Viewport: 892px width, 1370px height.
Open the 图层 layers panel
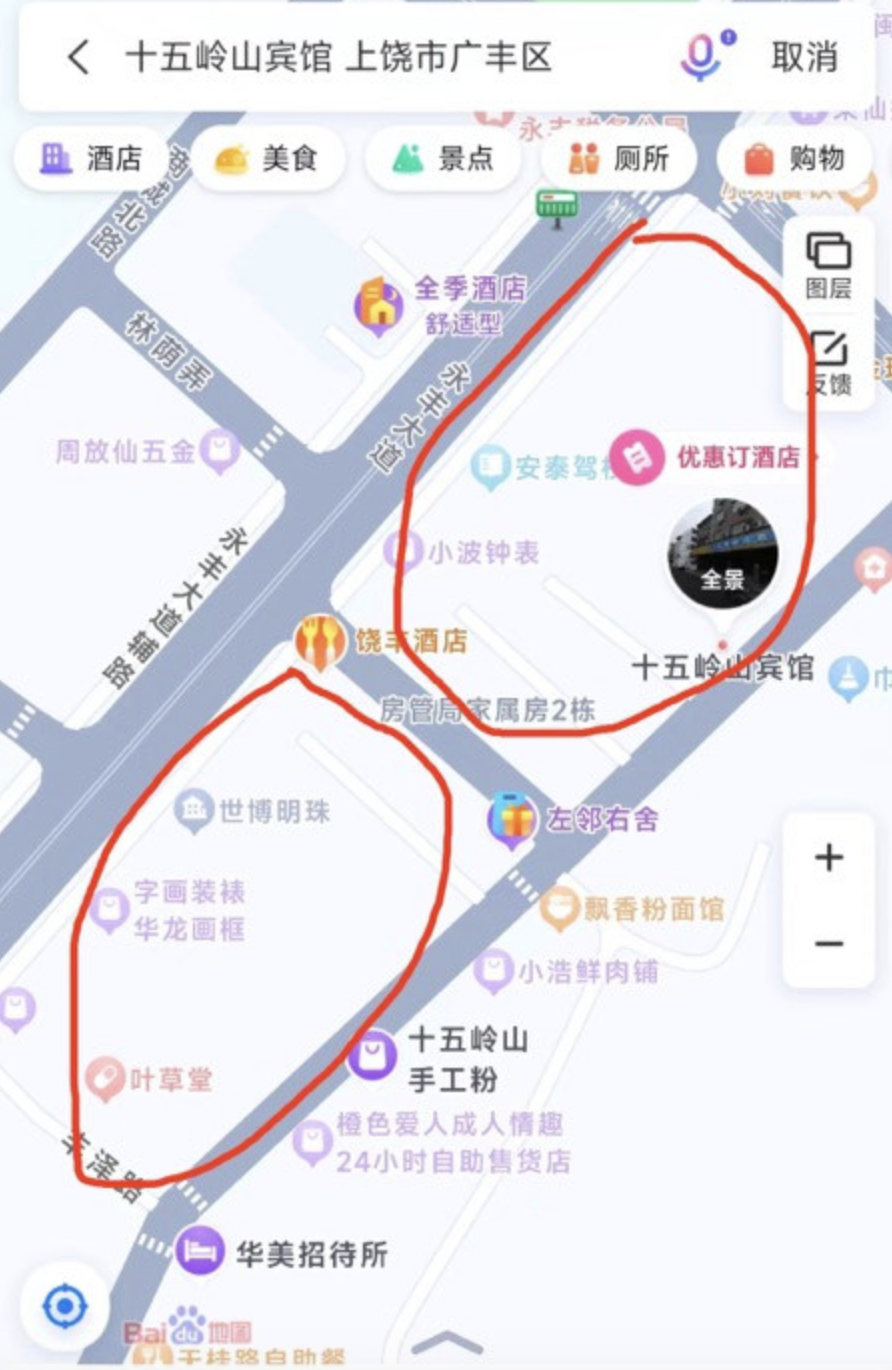point(828,266)
